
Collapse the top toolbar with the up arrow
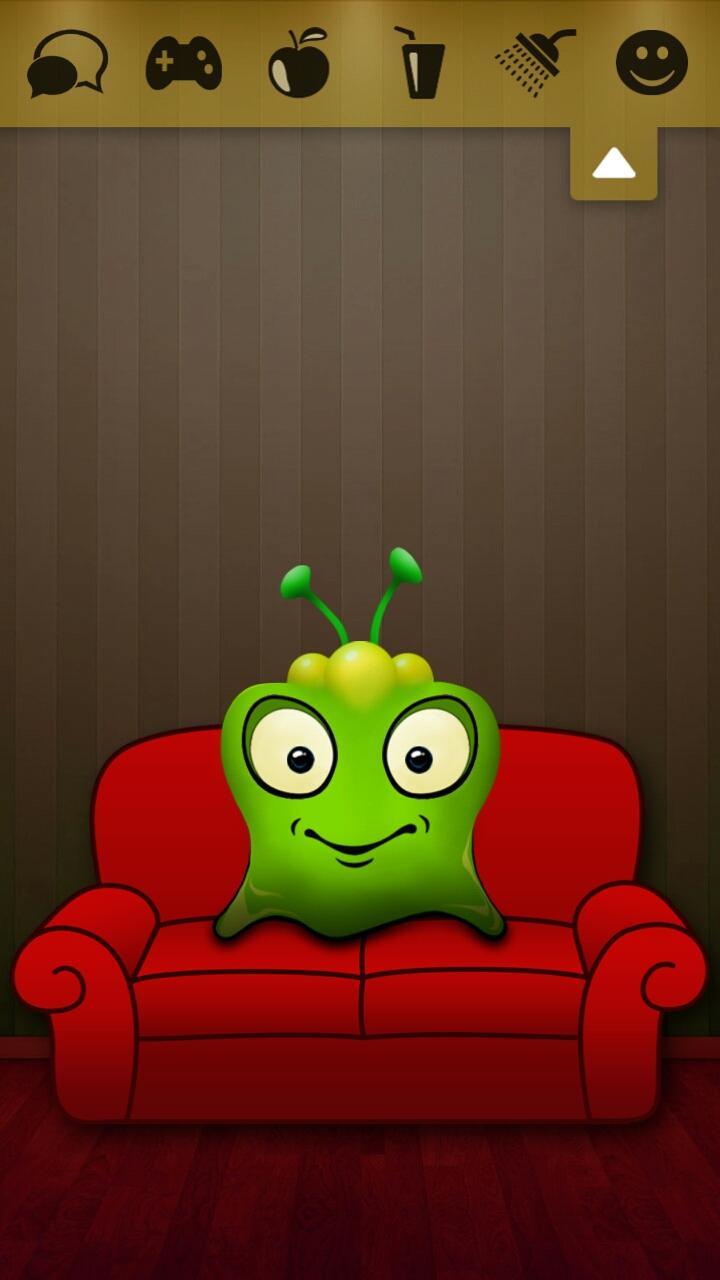coord(614,164)
